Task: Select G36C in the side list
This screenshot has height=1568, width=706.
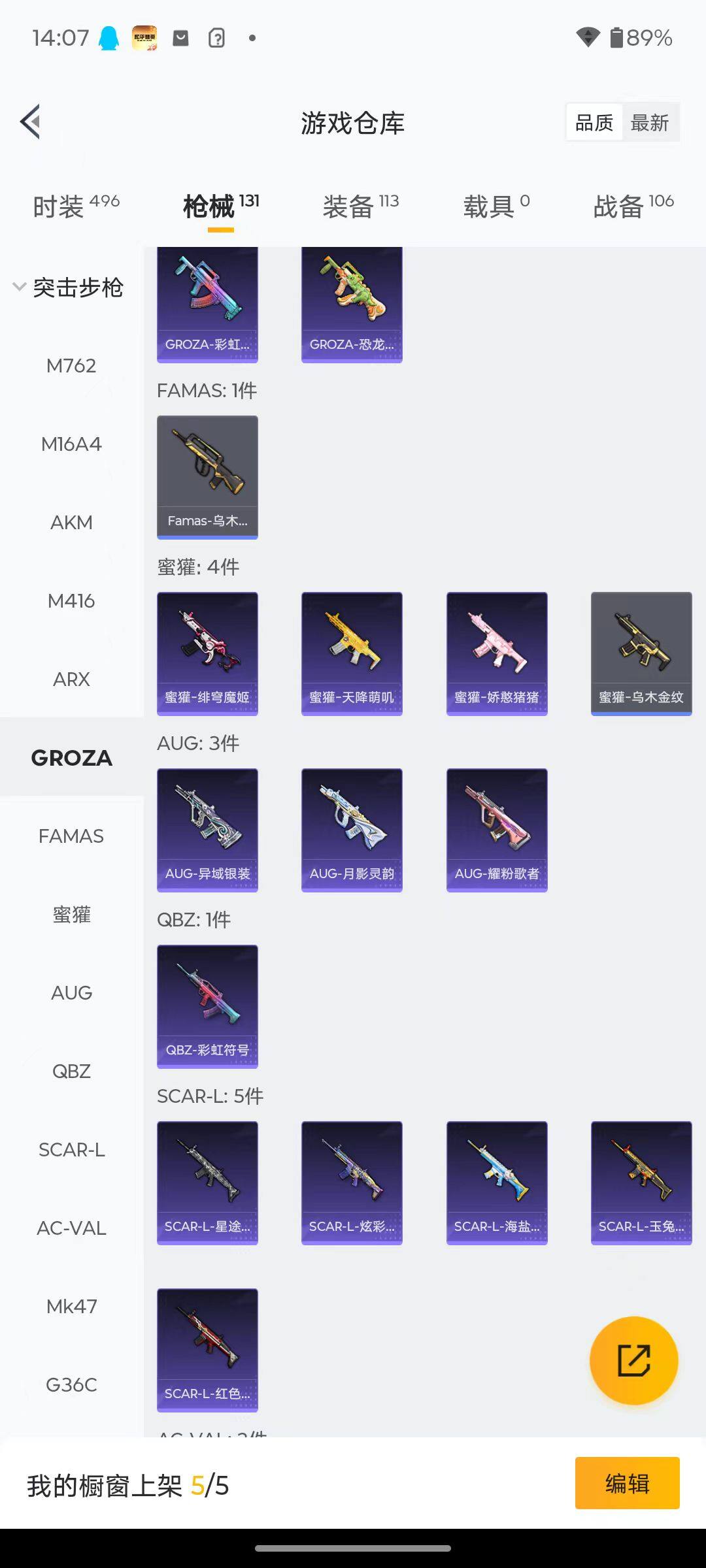Action: pos(71,1385)
